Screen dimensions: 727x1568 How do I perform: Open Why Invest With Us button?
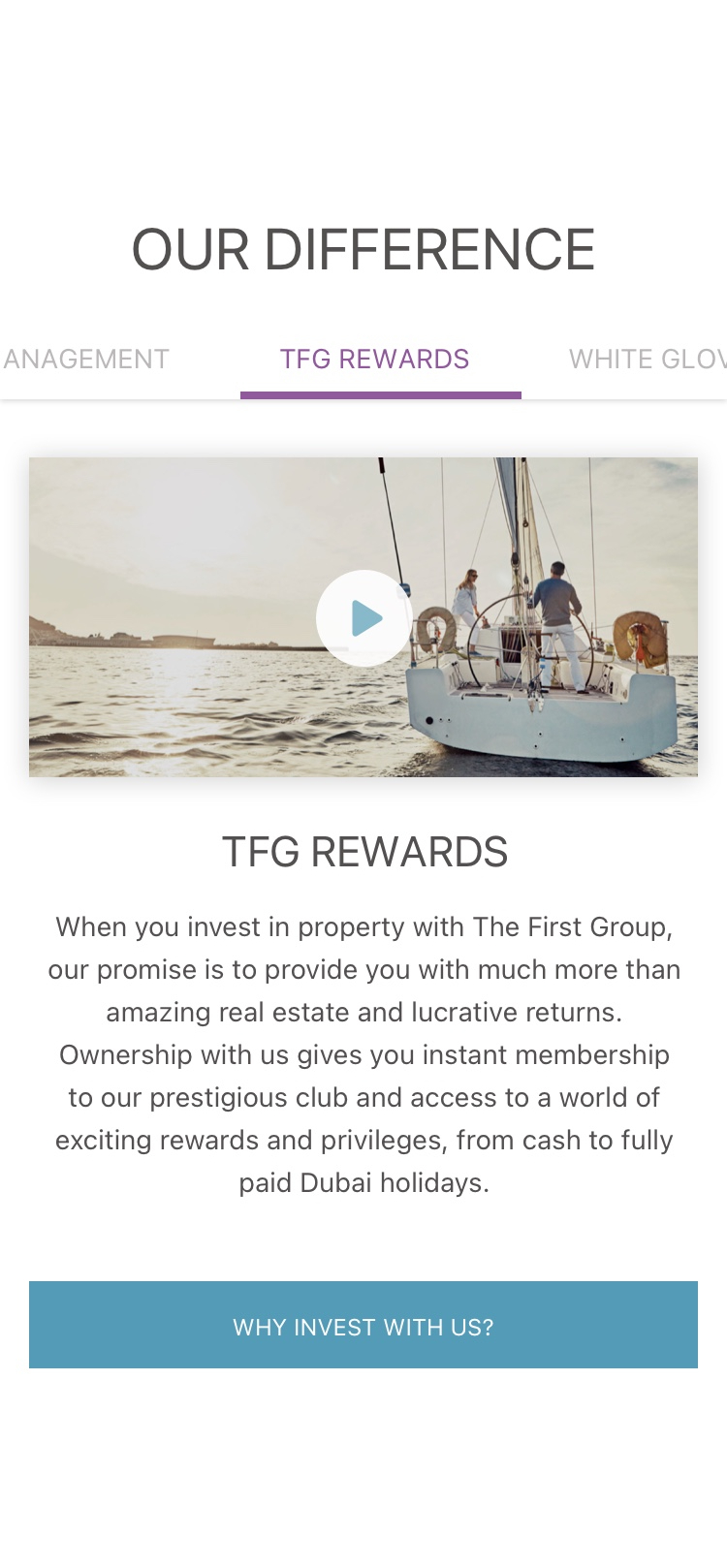(363, 1326)
